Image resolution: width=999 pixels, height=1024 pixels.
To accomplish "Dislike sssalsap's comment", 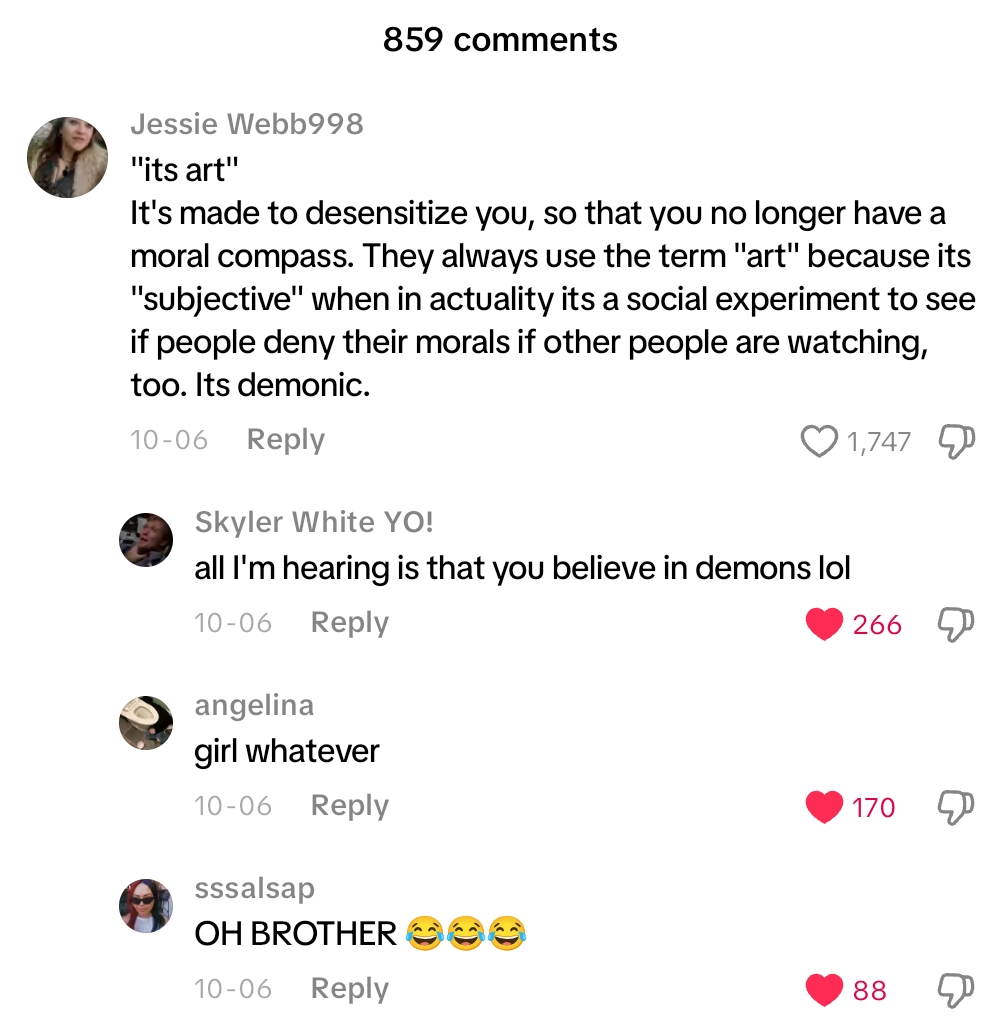I will [954, 990].
